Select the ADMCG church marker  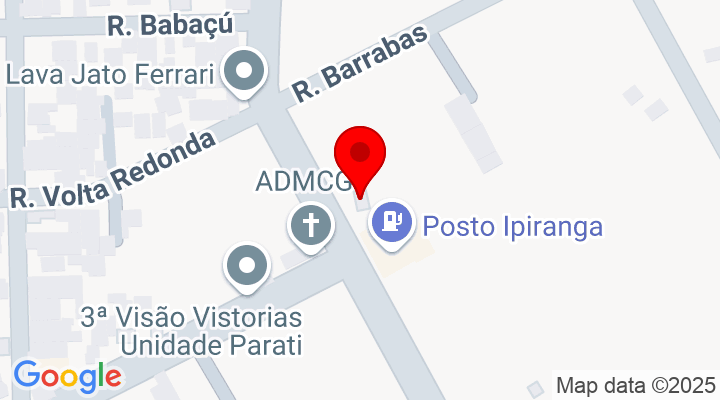(x=311, y=226)
